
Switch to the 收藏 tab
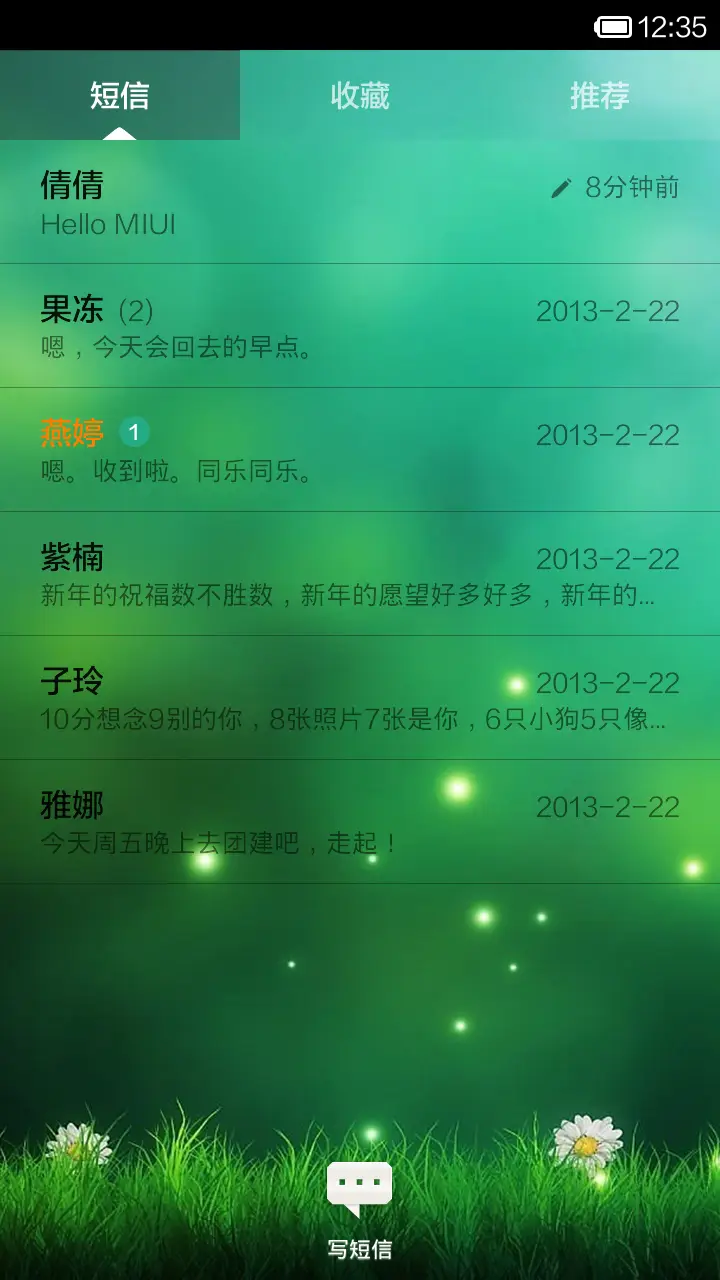click(360, 96)
